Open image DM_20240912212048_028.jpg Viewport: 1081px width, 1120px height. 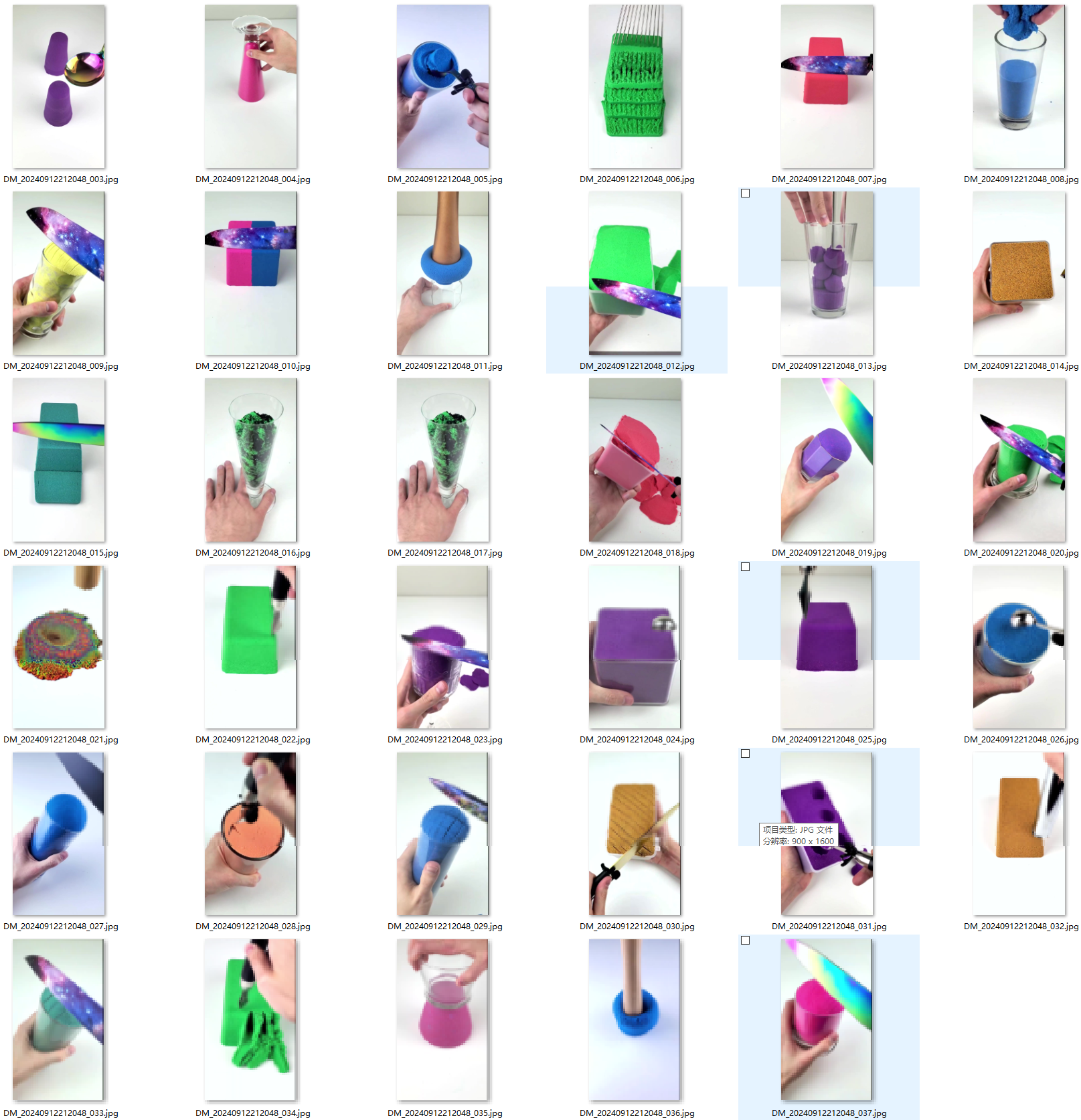tap(251, 833)
